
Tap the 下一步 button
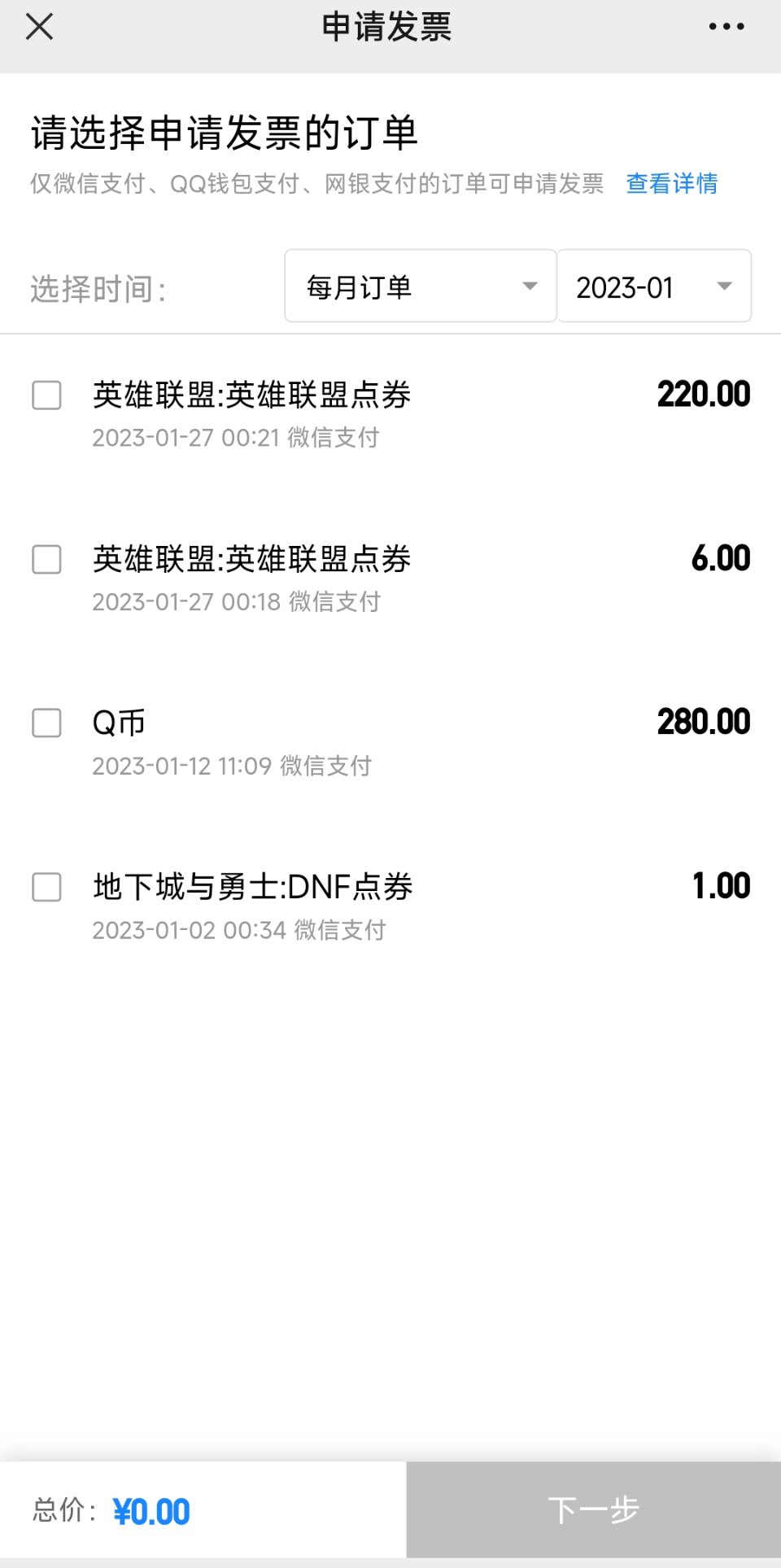click(x=594, y=1510)
